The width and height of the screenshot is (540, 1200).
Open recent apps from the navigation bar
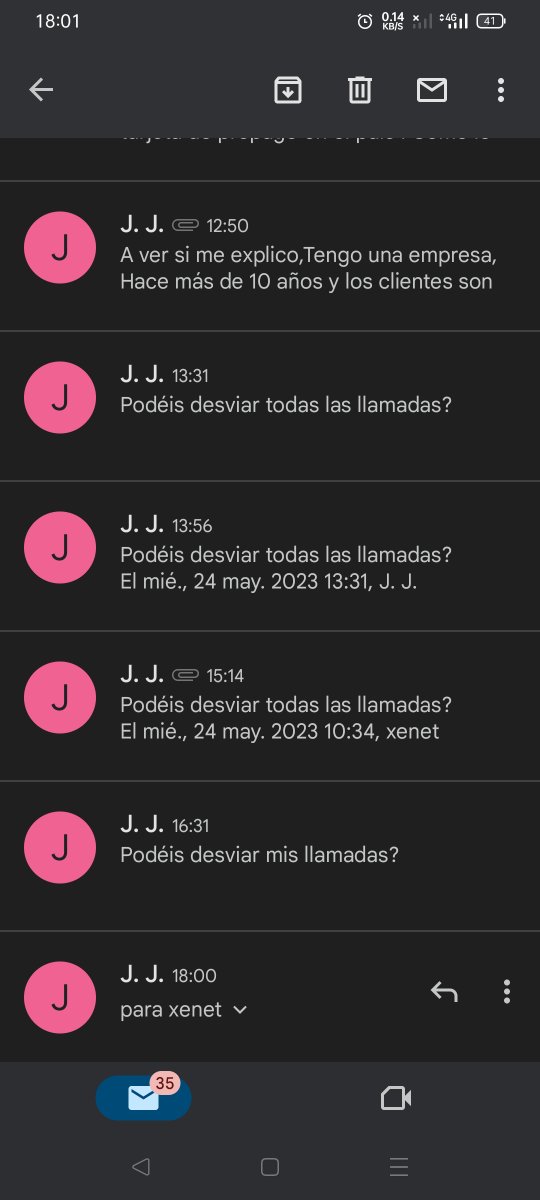[x=399, y=1166]
